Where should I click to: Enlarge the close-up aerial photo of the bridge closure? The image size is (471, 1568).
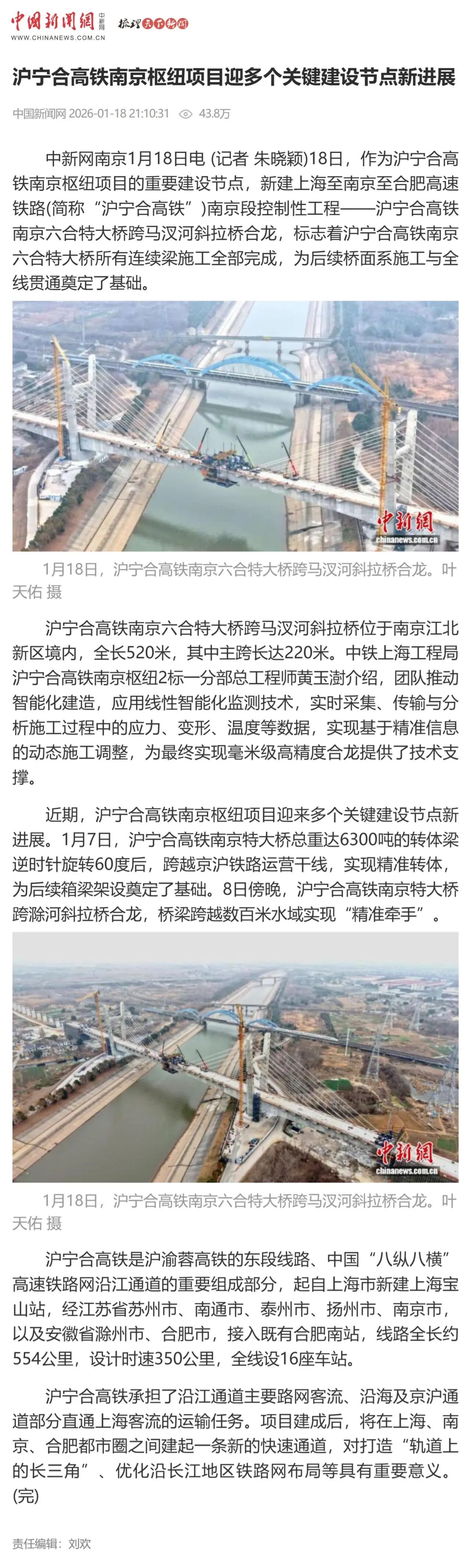[235, 425]
